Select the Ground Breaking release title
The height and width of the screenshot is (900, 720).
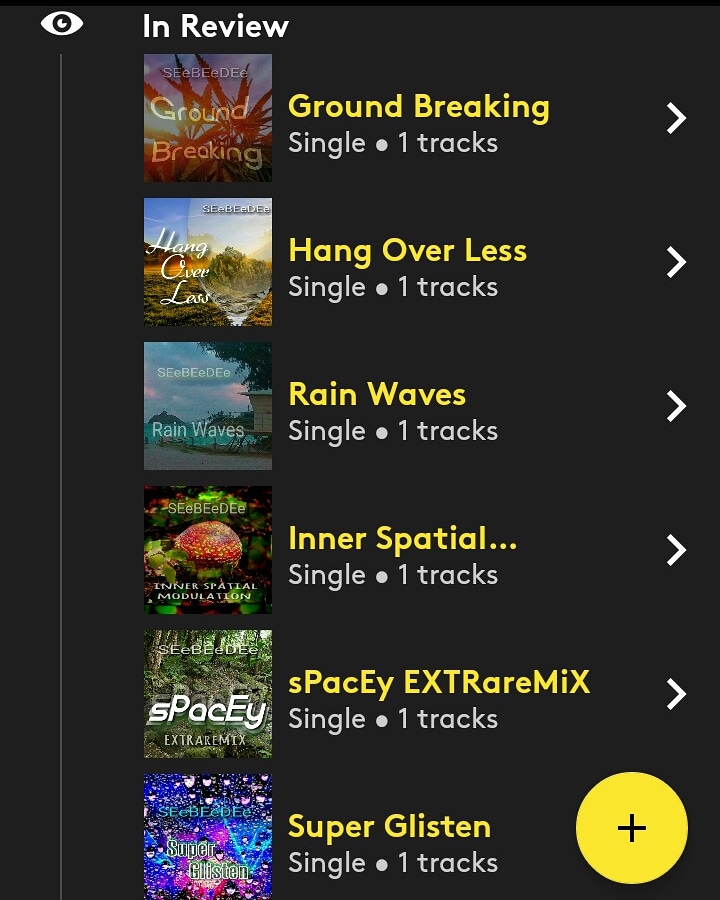tap(418, 106)
